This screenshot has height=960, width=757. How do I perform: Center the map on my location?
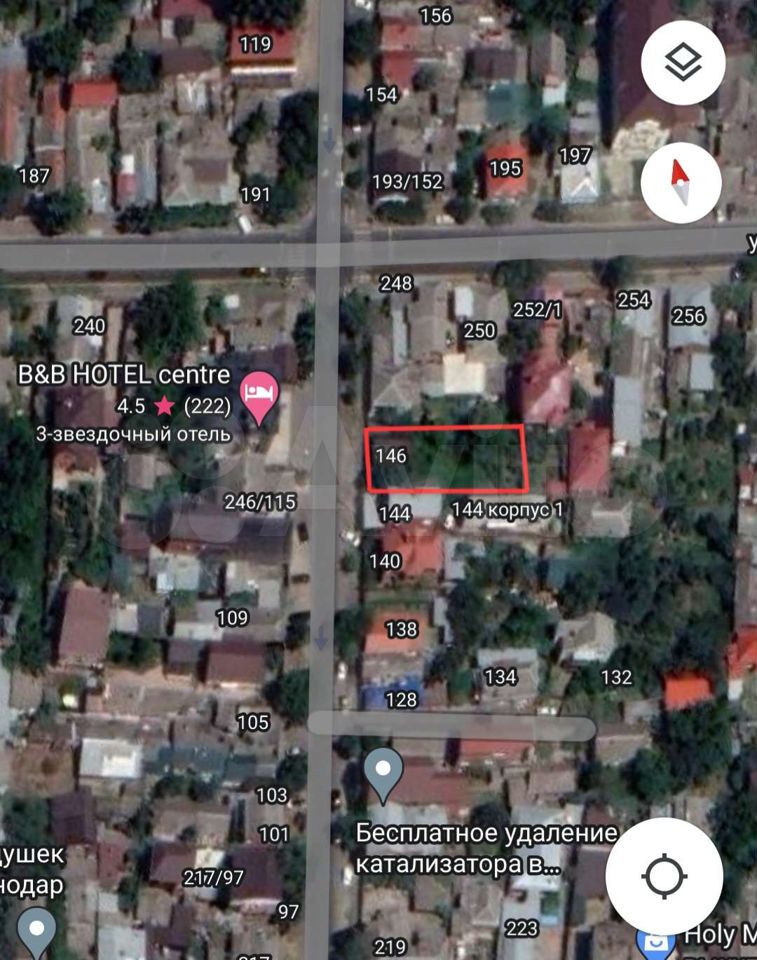(x=664, y=876)
